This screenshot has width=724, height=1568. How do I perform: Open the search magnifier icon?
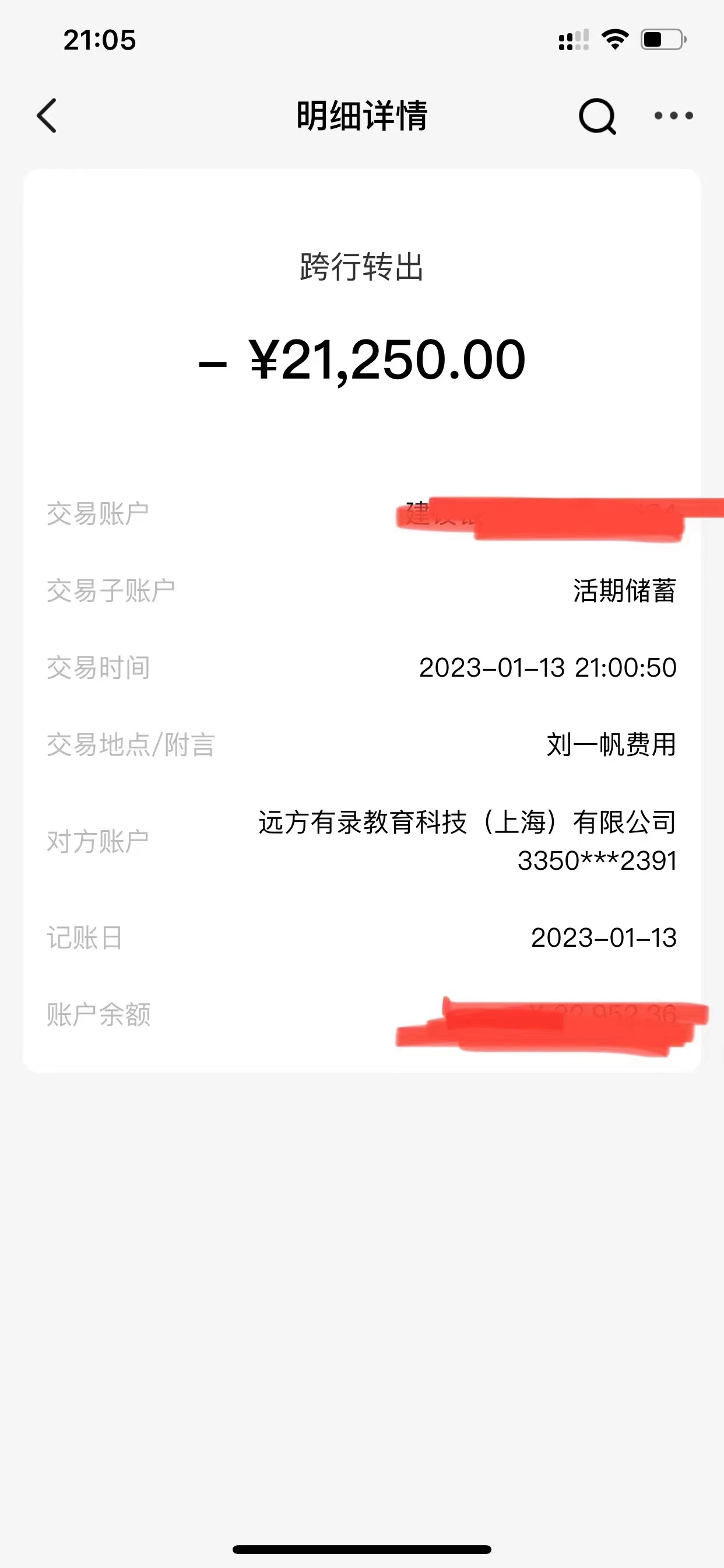[x=597, y=116]
